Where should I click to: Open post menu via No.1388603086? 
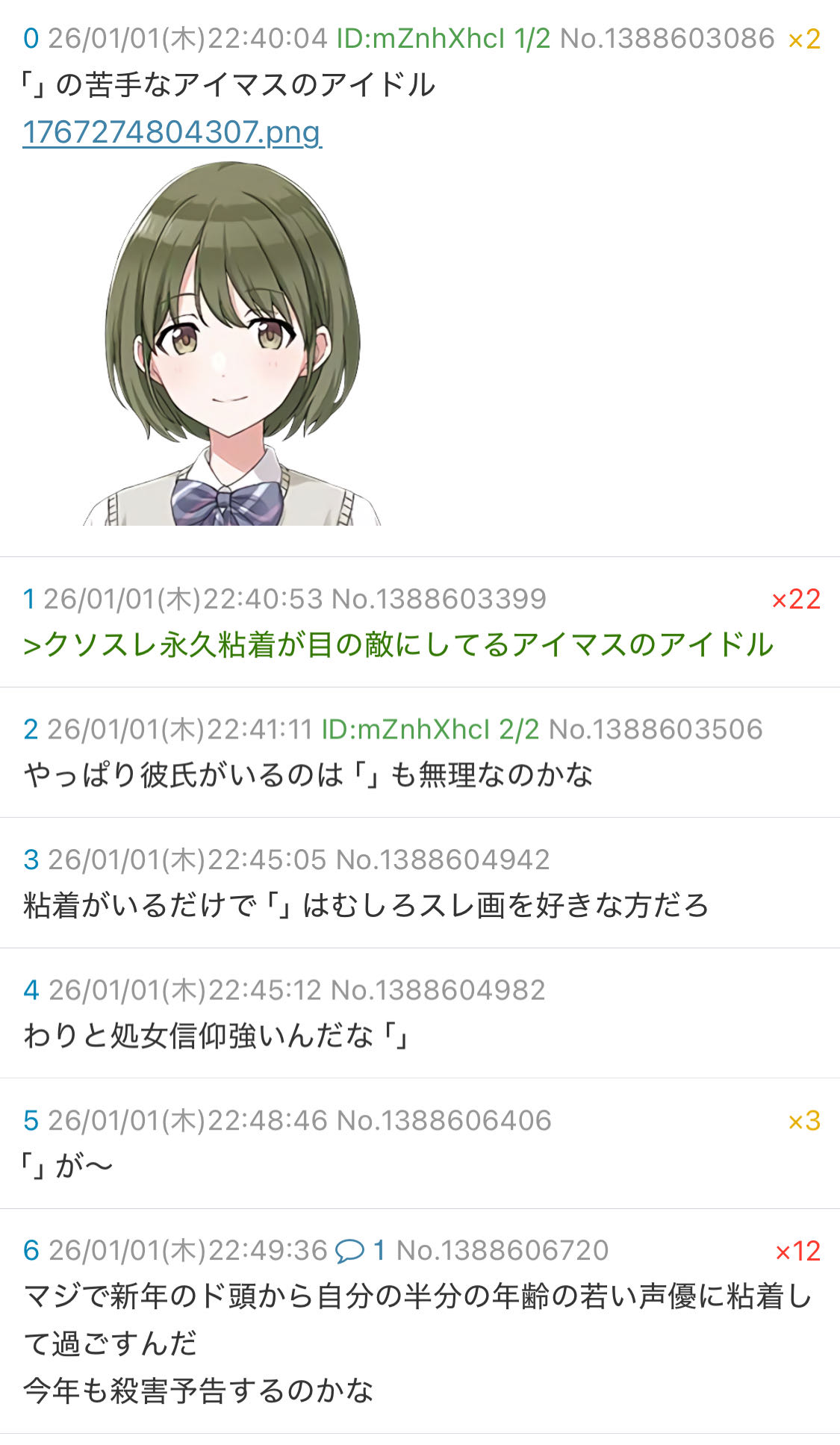click(667, 39)
